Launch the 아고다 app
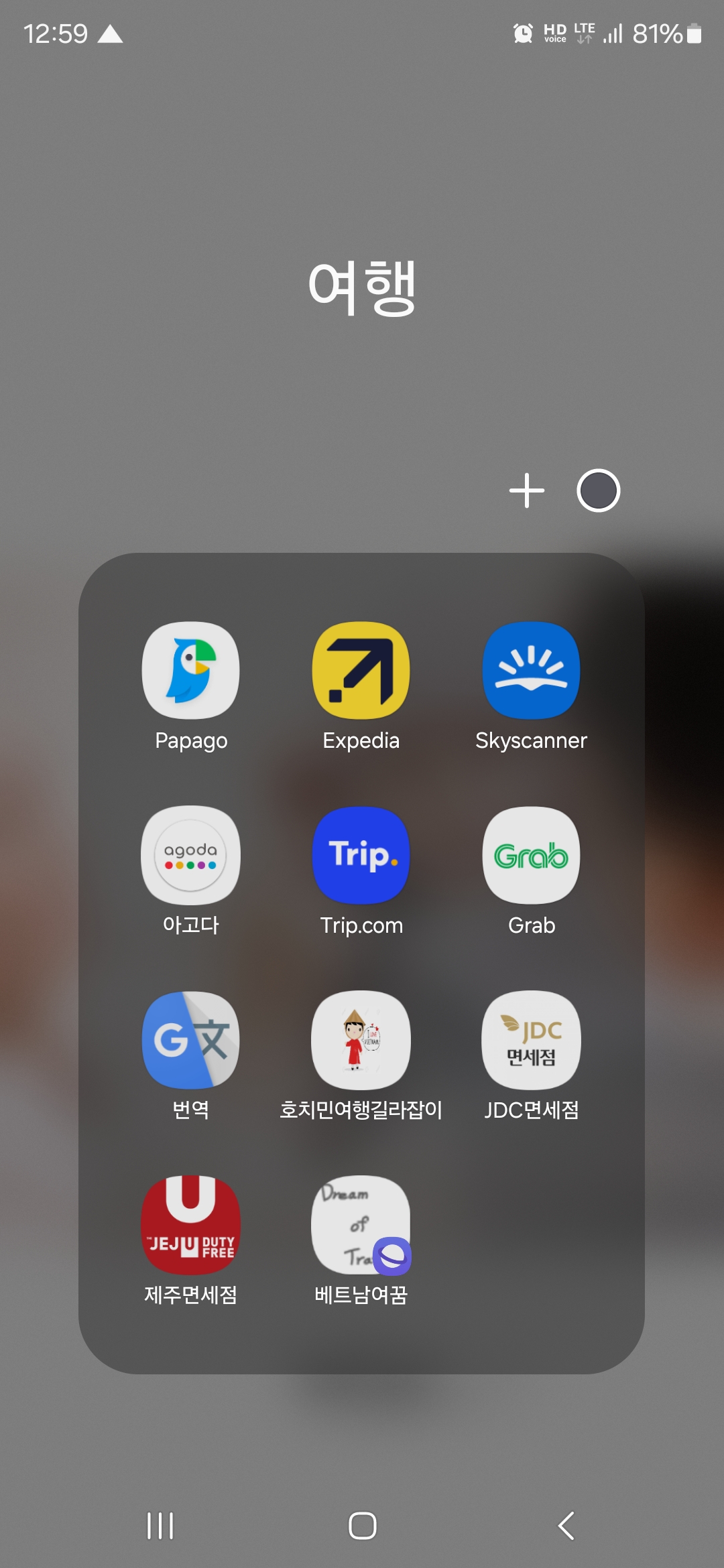This screenshot has width=724, height=1568. 190,856
